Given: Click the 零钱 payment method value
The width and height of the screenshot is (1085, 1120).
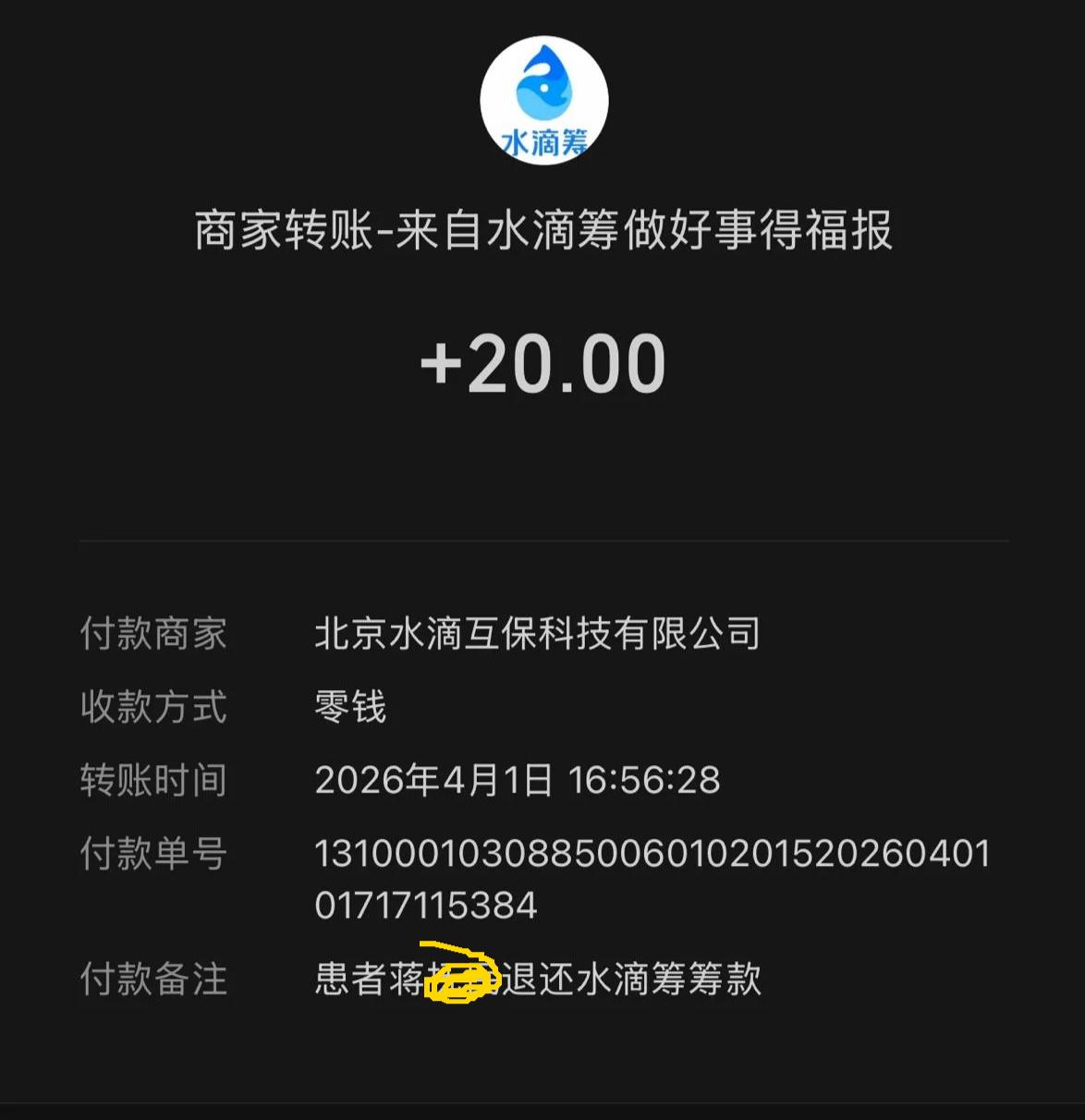Looking at the screenshot, I should point(347,708).
